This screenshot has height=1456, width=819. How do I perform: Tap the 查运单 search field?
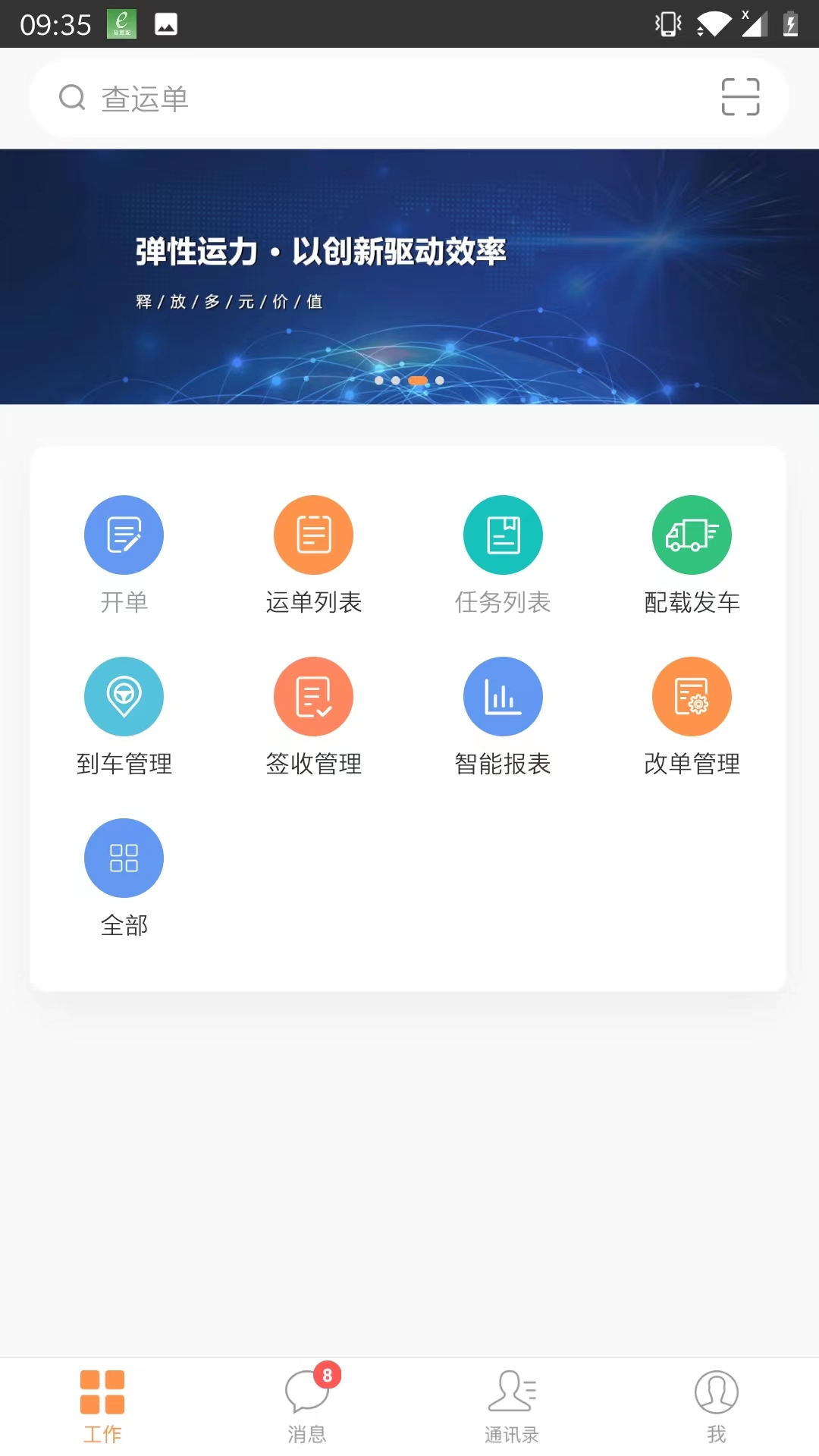point(303,99)
